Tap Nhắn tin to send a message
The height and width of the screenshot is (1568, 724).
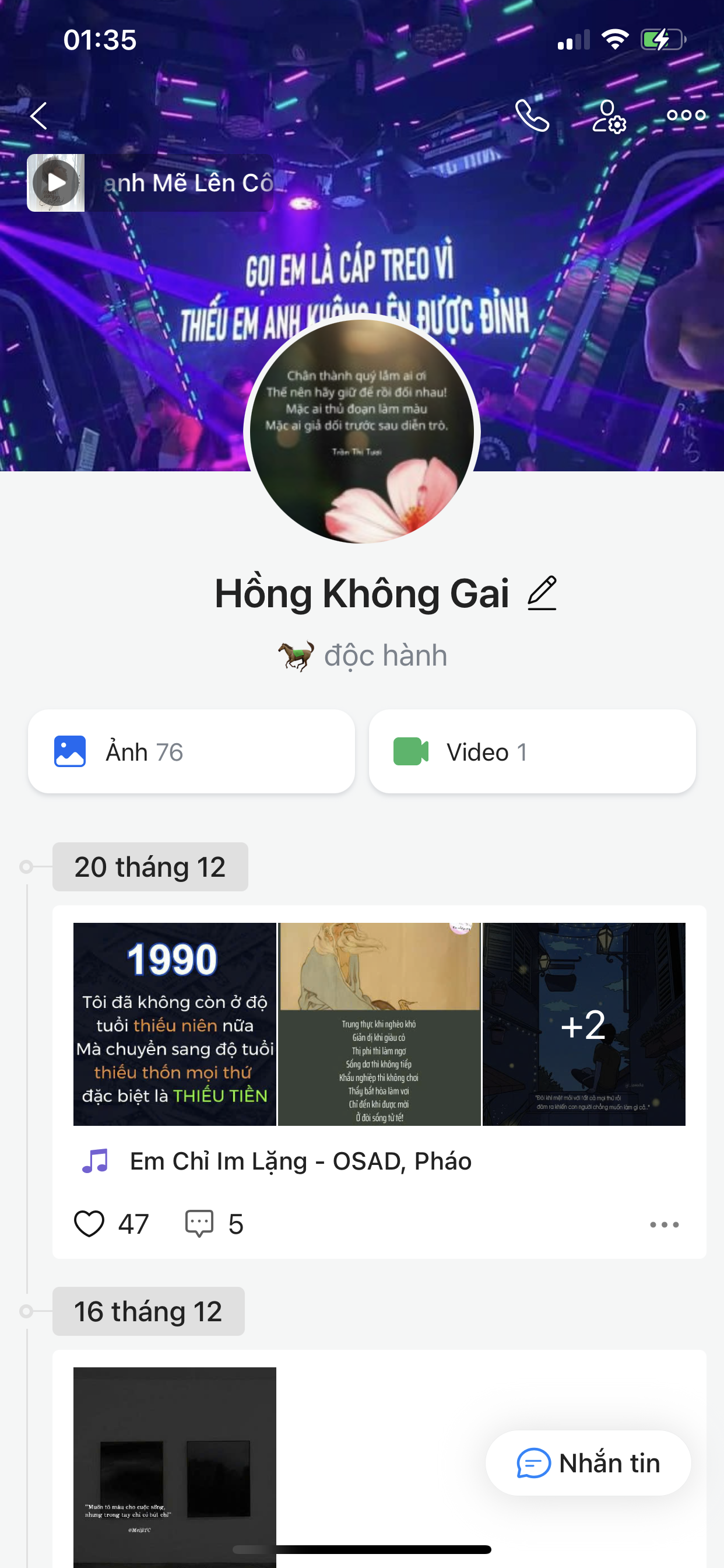coord(588,1462)
